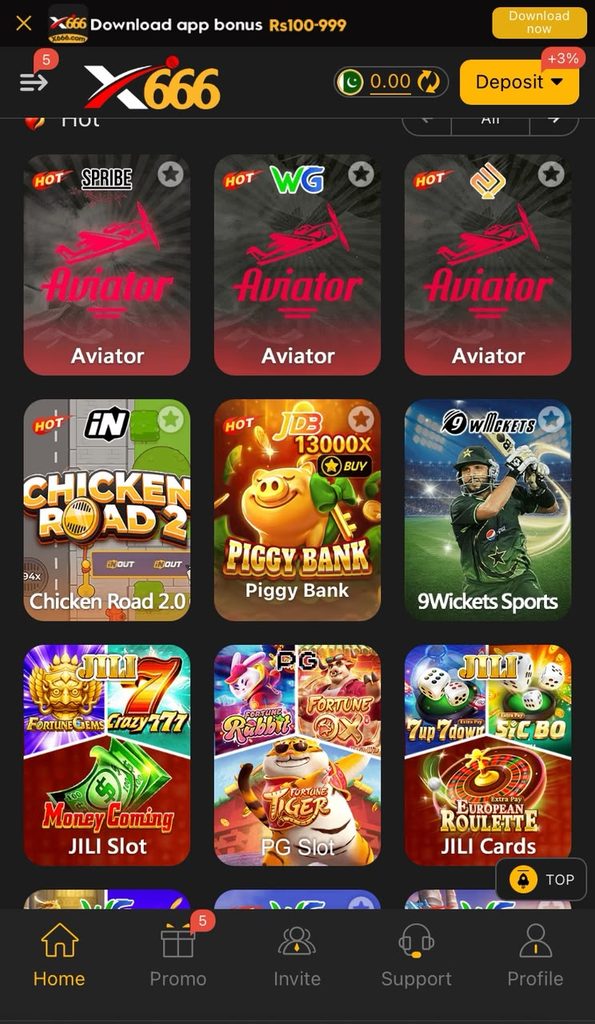Open JILI Cards collection
595x1024 pixels.
[x=488, y=755]
